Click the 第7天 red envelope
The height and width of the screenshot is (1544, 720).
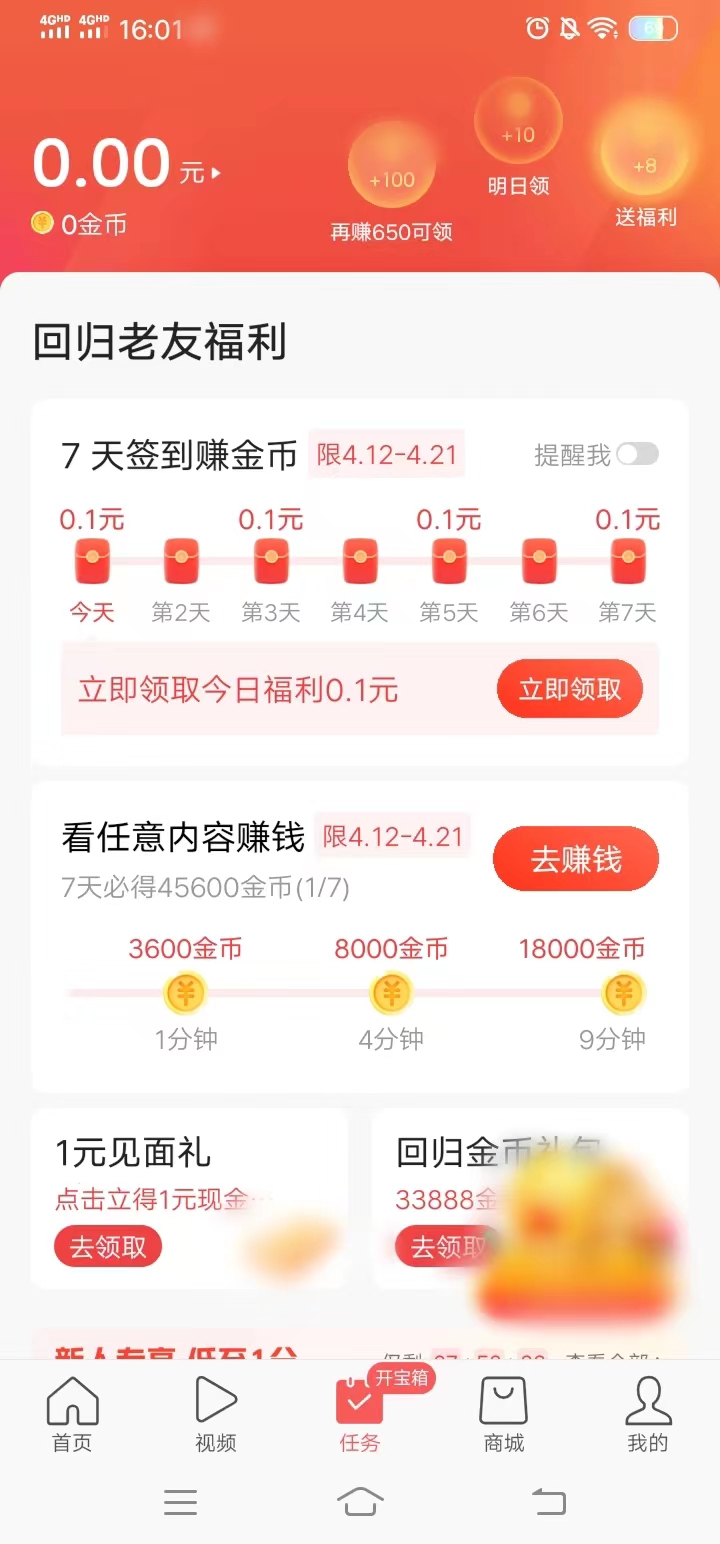tap(627, 560)
